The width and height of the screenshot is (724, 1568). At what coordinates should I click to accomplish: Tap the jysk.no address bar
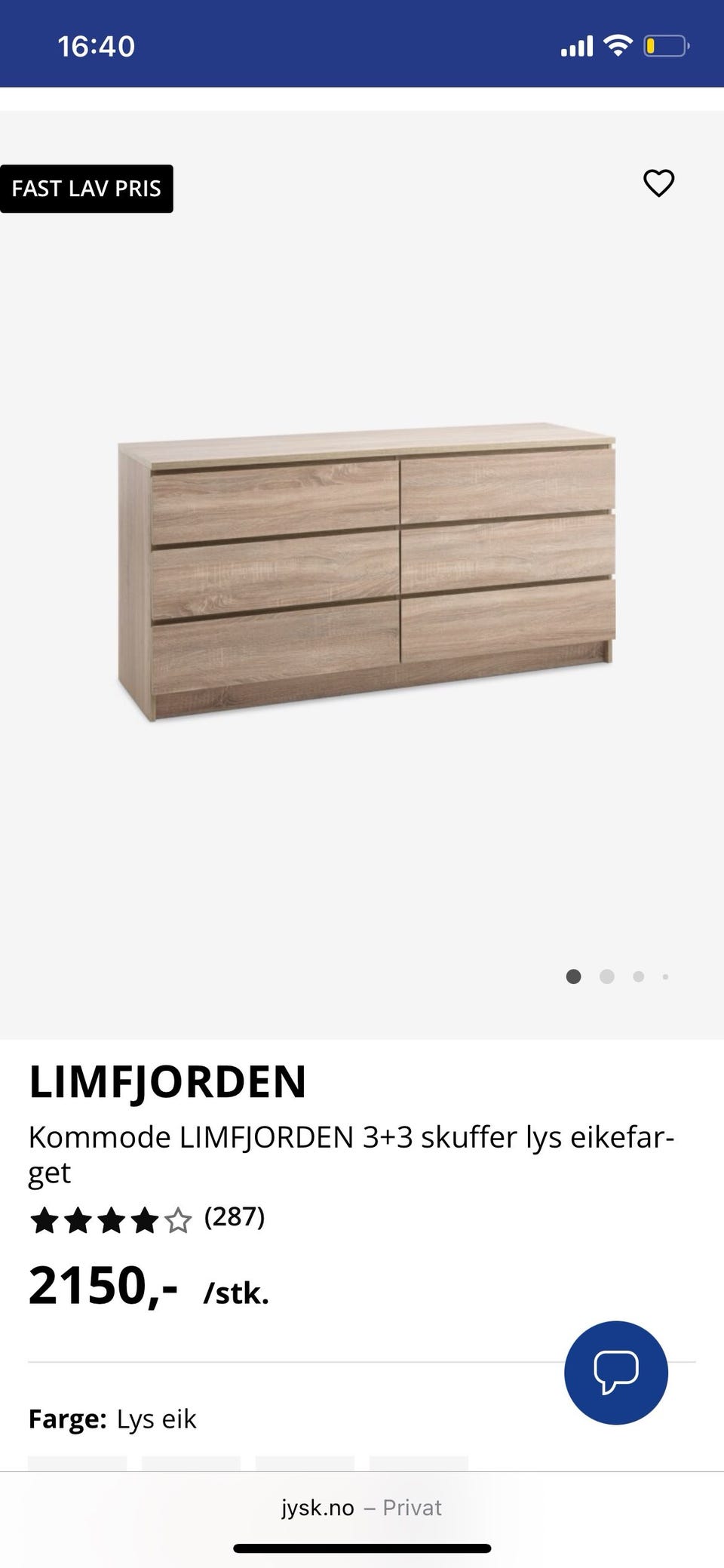[x=361, y=1507]
